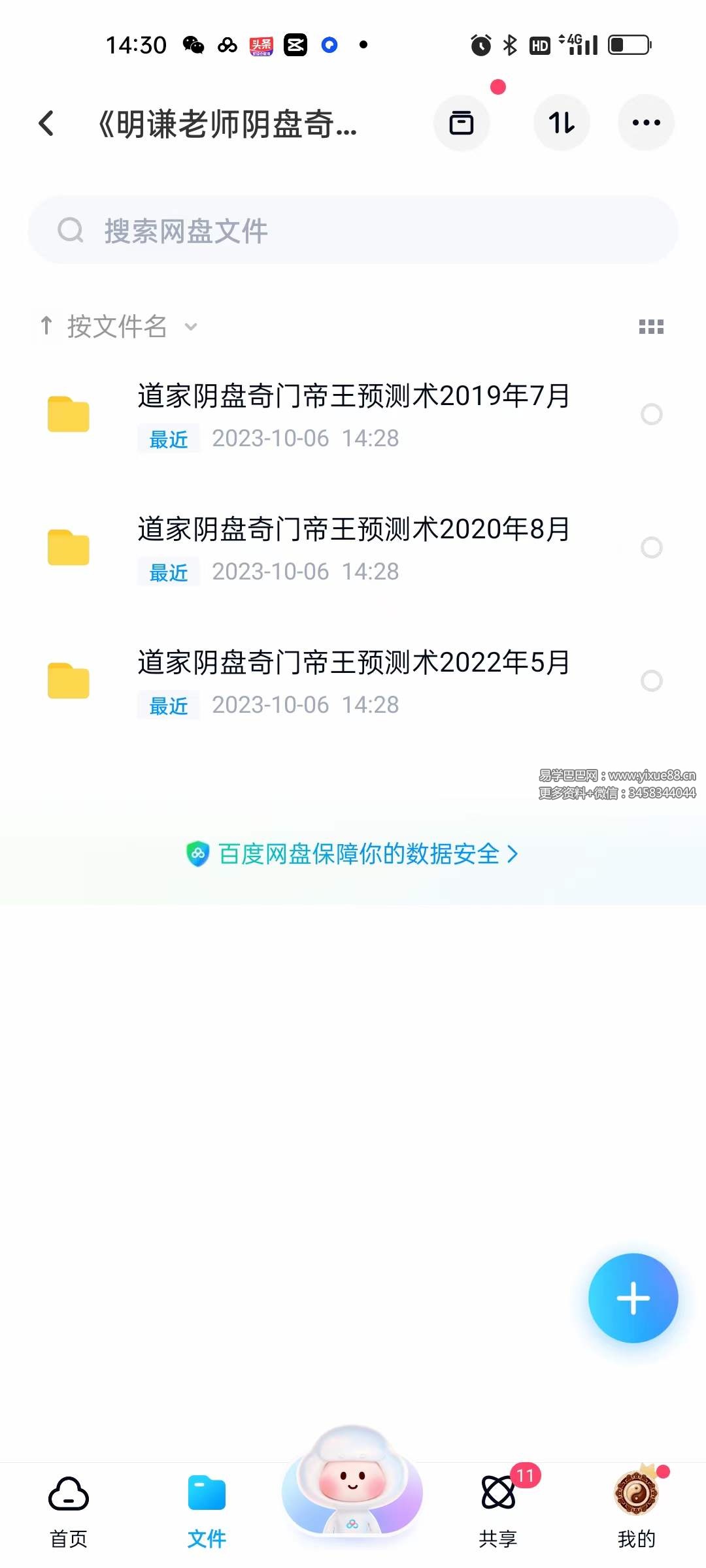Switch to grid view layout
Screen dimensions: 706x1568
point(652,326)
